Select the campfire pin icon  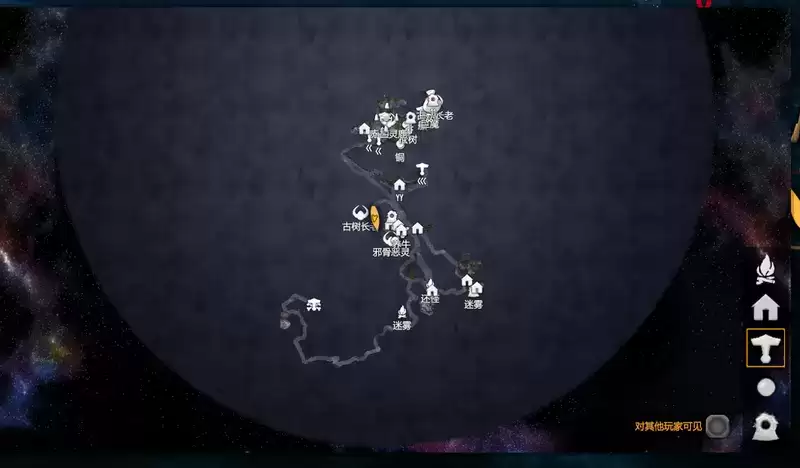[x=765, y=268]
